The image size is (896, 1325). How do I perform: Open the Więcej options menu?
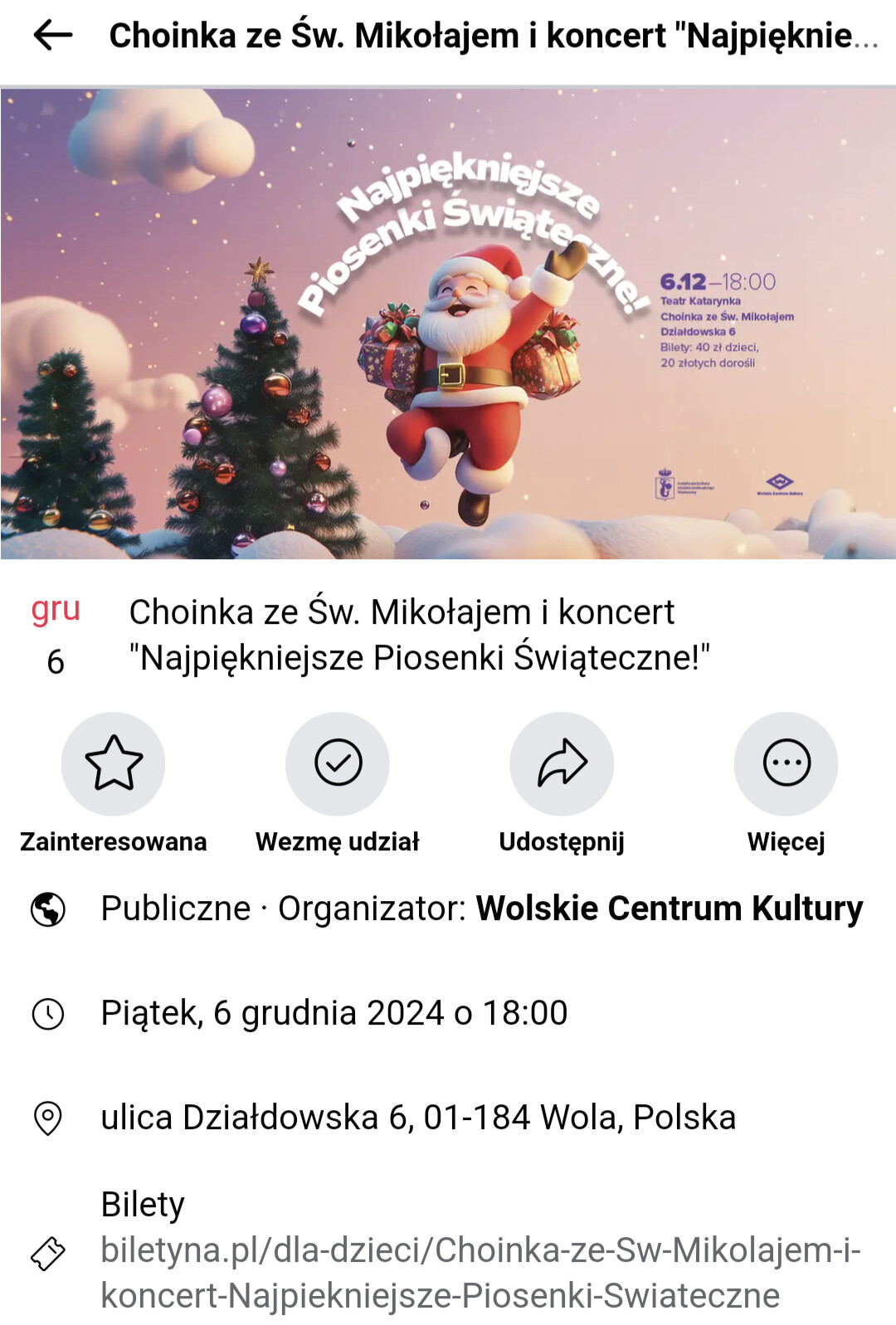click(786, 763)
